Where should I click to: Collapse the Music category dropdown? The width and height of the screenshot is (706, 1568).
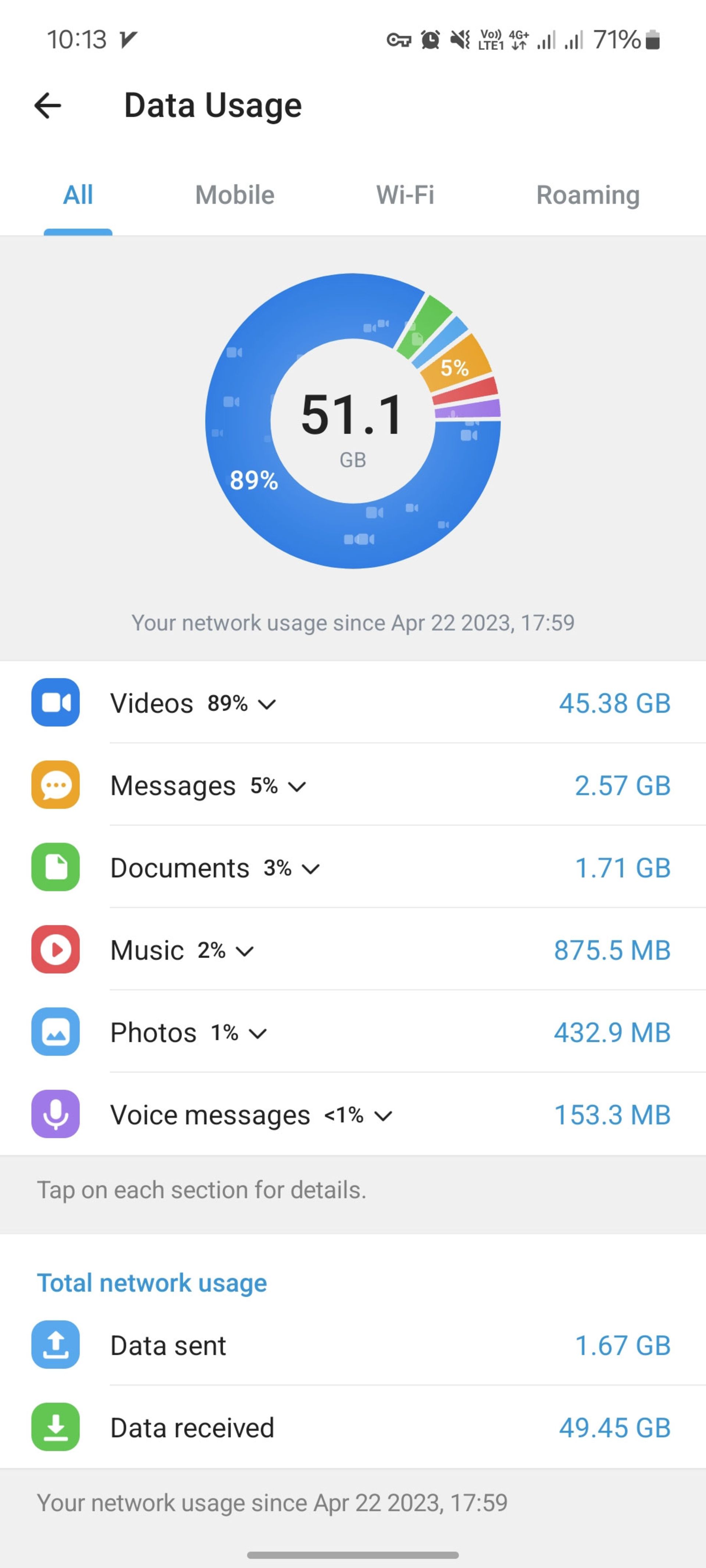(x=246, y=951)
